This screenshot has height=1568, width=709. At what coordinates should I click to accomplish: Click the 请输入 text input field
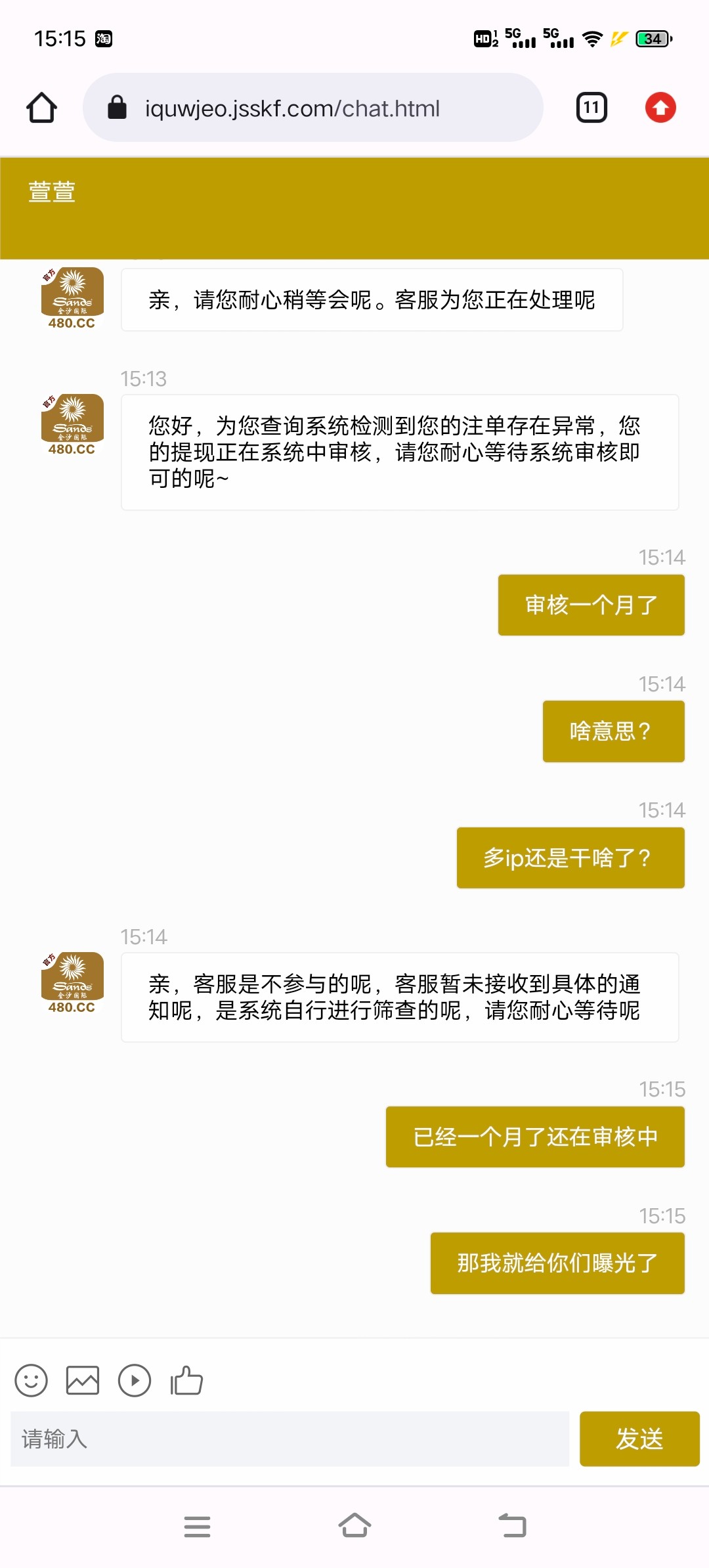(x=289, y=1439)
